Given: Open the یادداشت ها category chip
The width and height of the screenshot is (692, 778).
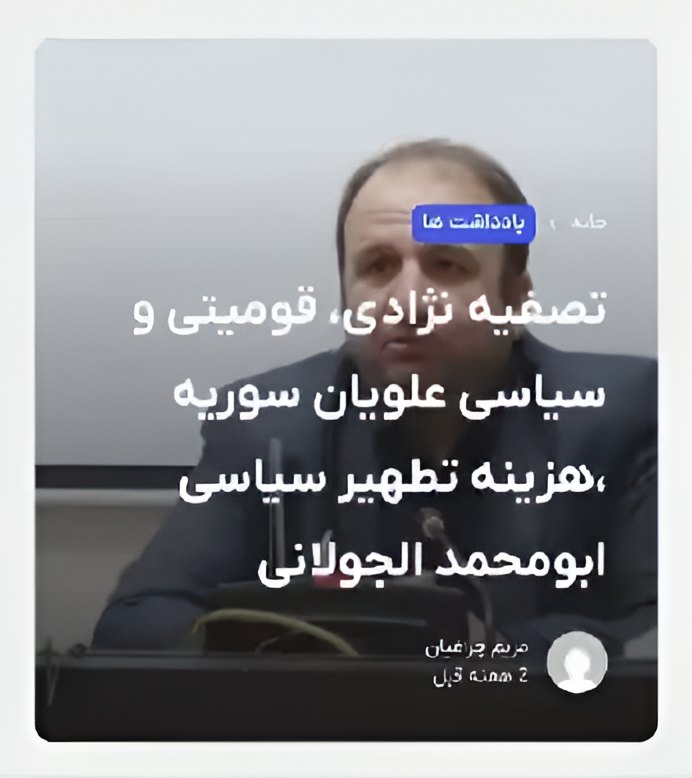Looking at the screenshot, I should point(474,223).
